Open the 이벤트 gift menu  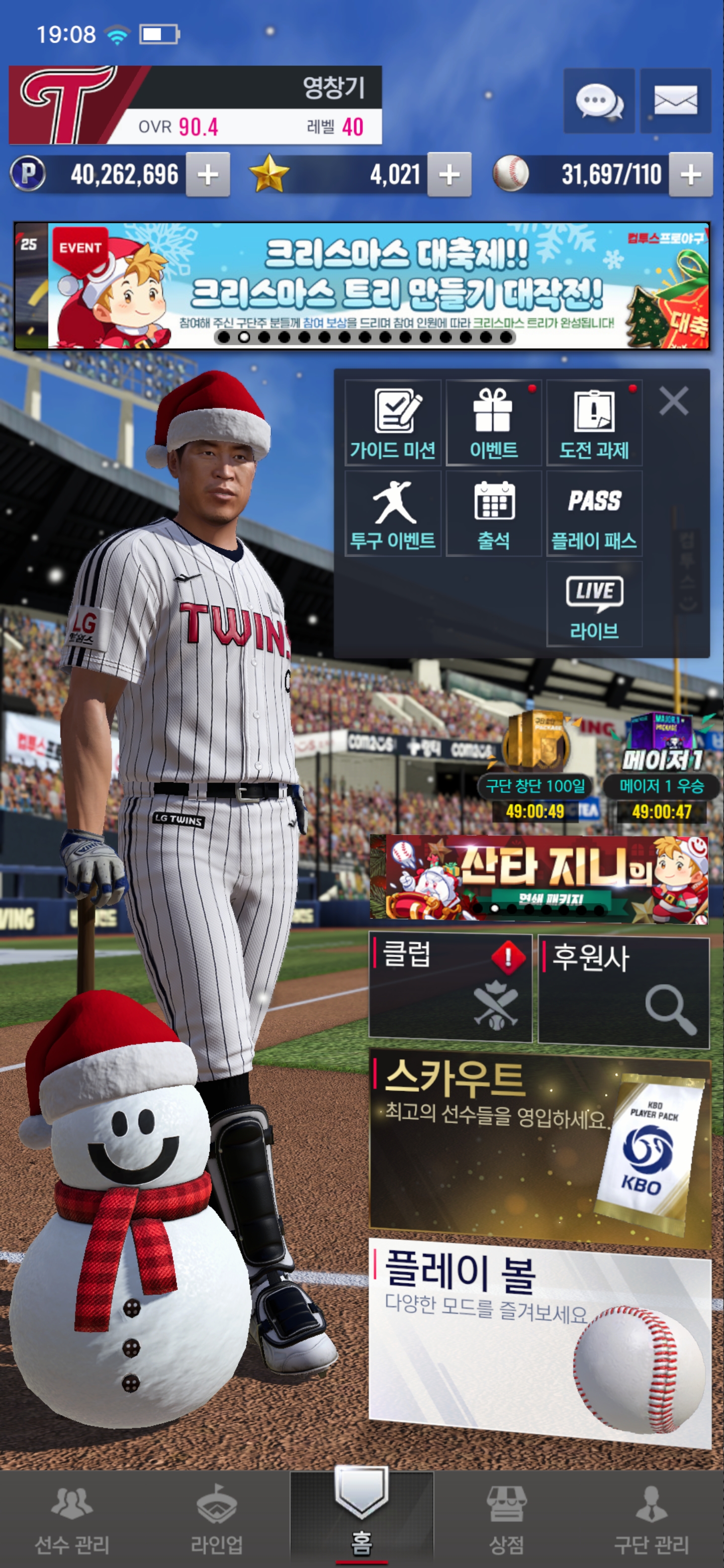coord(493,423)
